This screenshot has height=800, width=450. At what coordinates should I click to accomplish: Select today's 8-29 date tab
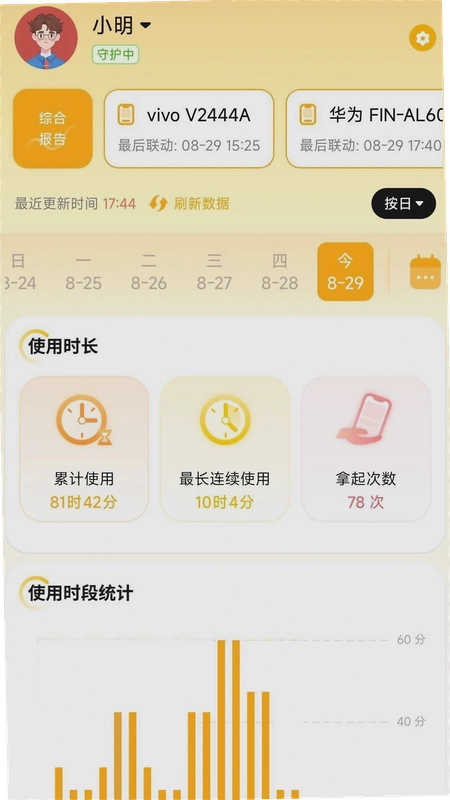point(345,271)
